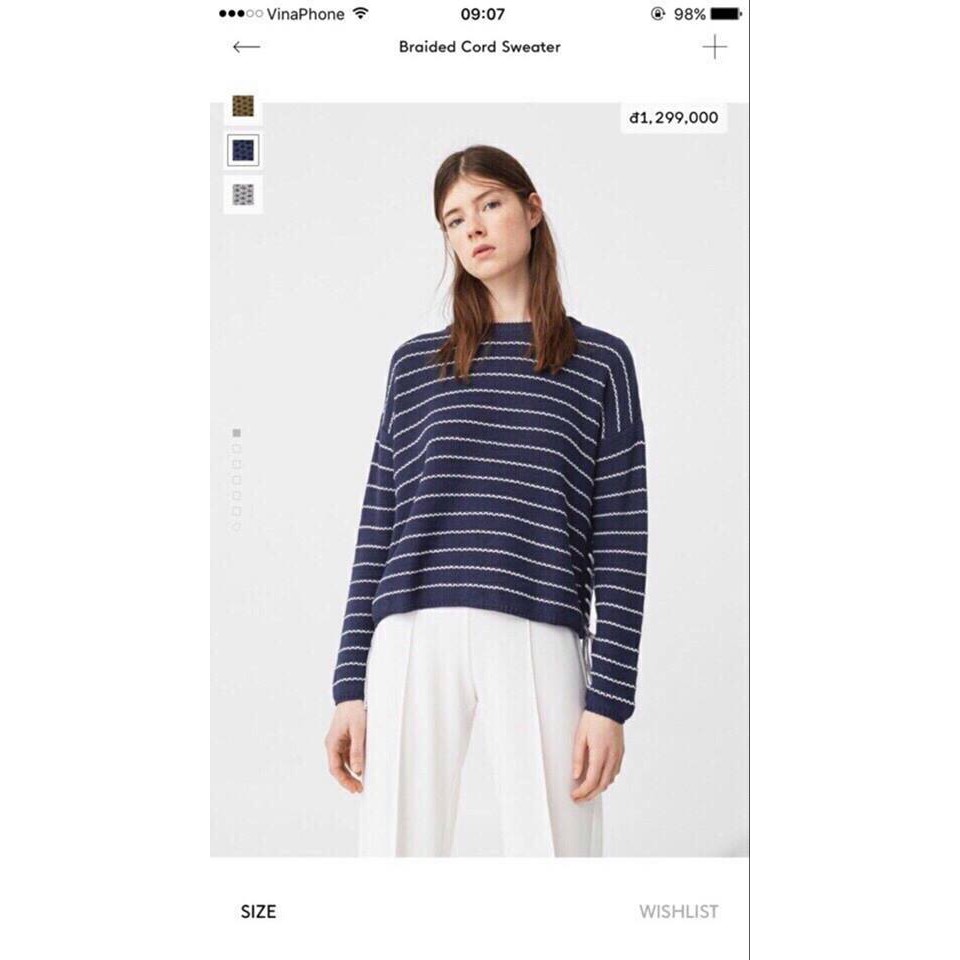Add the sweater to WISHLIST
960x960 pixels.
[x=679, y=911]
